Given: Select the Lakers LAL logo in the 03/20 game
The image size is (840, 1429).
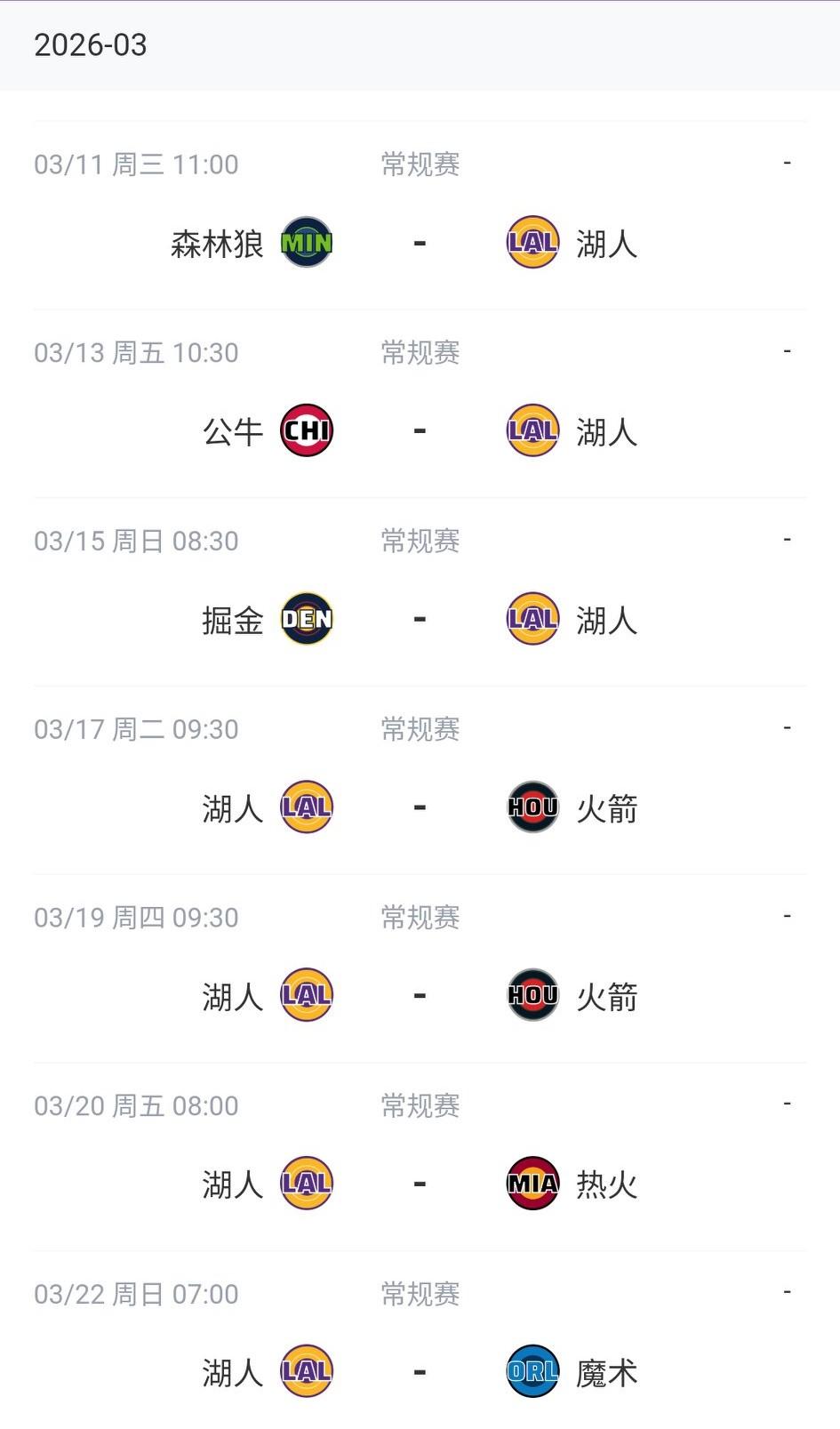Looking at the screenshot, I should 306,1184.
